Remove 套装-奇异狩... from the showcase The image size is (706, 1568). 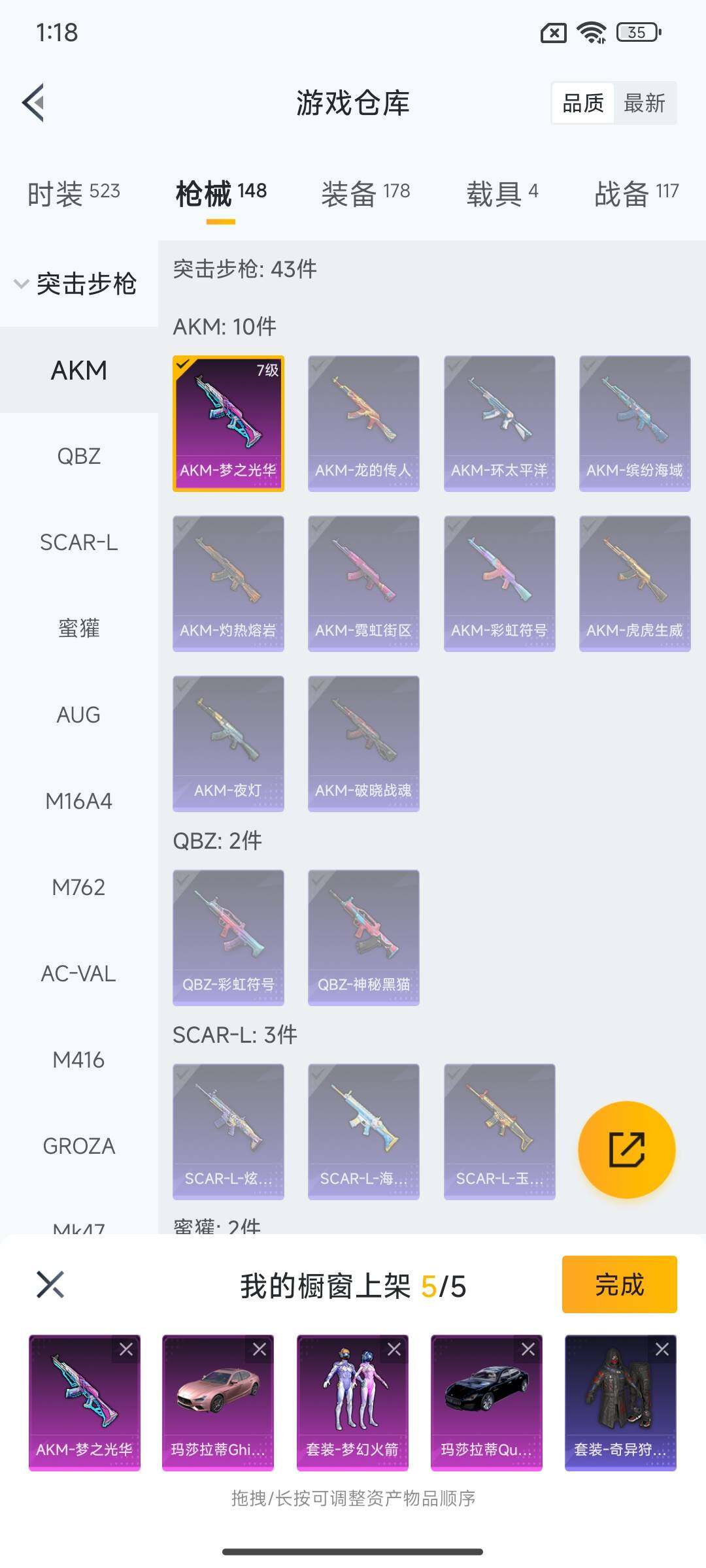[662, 1349]
